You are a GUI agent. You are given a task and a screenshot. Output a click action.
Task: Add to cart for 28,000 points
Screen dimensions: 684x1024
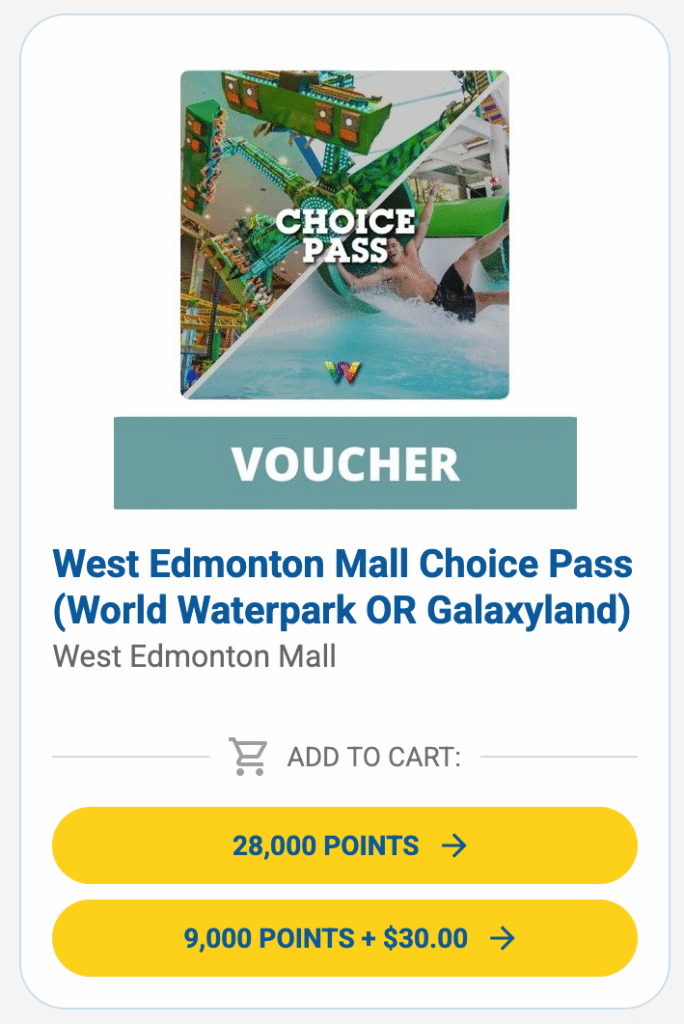point(344,845)
